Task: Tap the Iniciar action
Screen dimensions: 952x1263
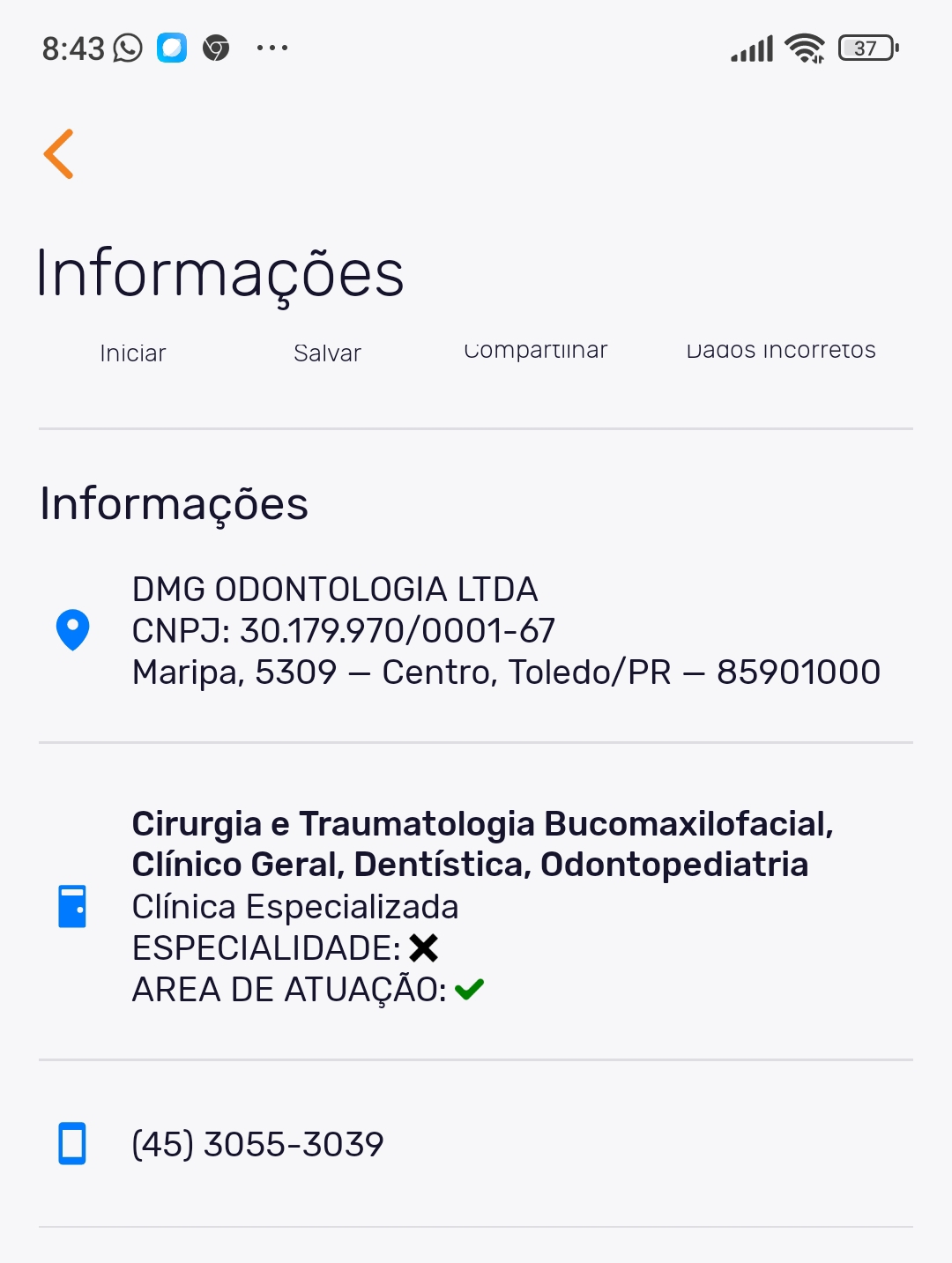Action: pos(133,353)
